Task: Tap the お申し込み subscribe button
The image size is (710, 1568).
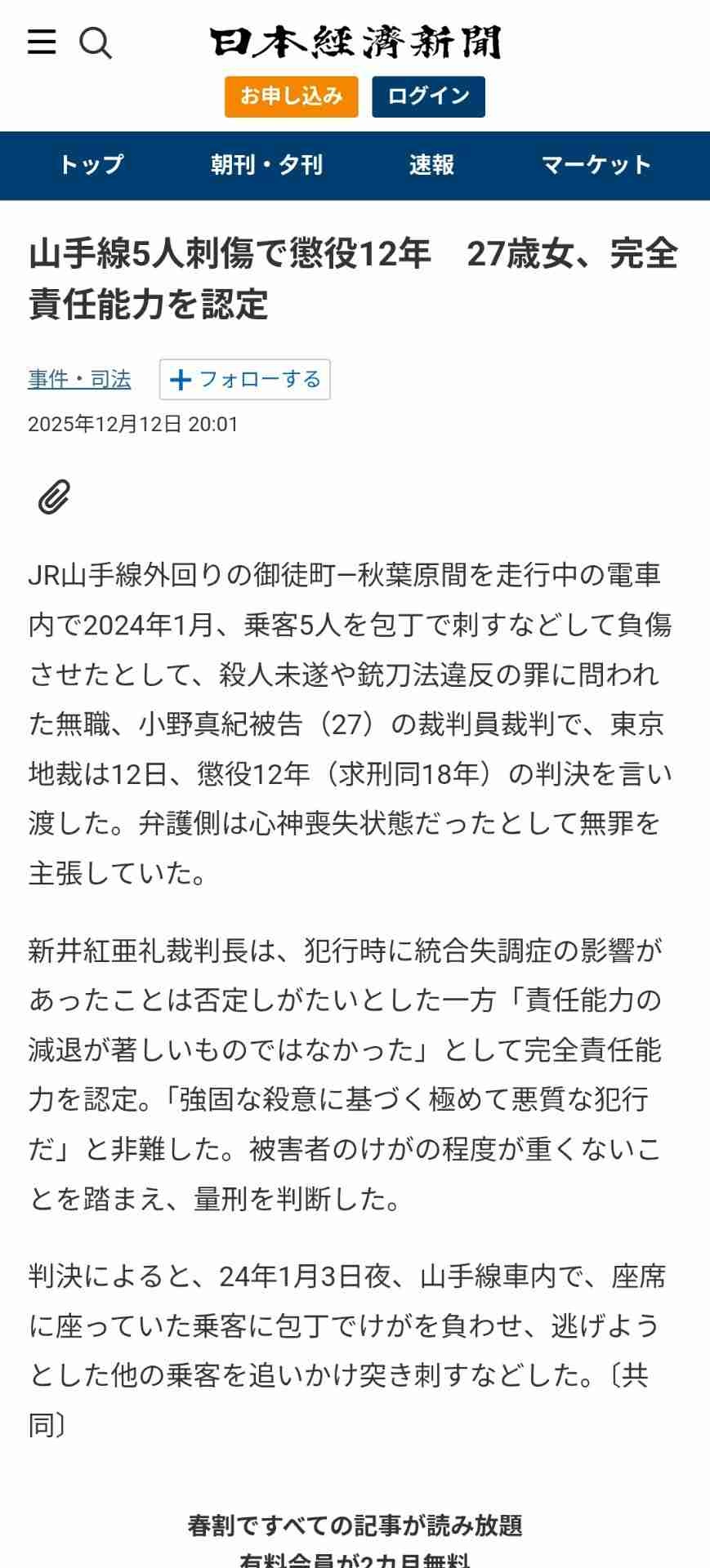Action: tap(291, 96)
